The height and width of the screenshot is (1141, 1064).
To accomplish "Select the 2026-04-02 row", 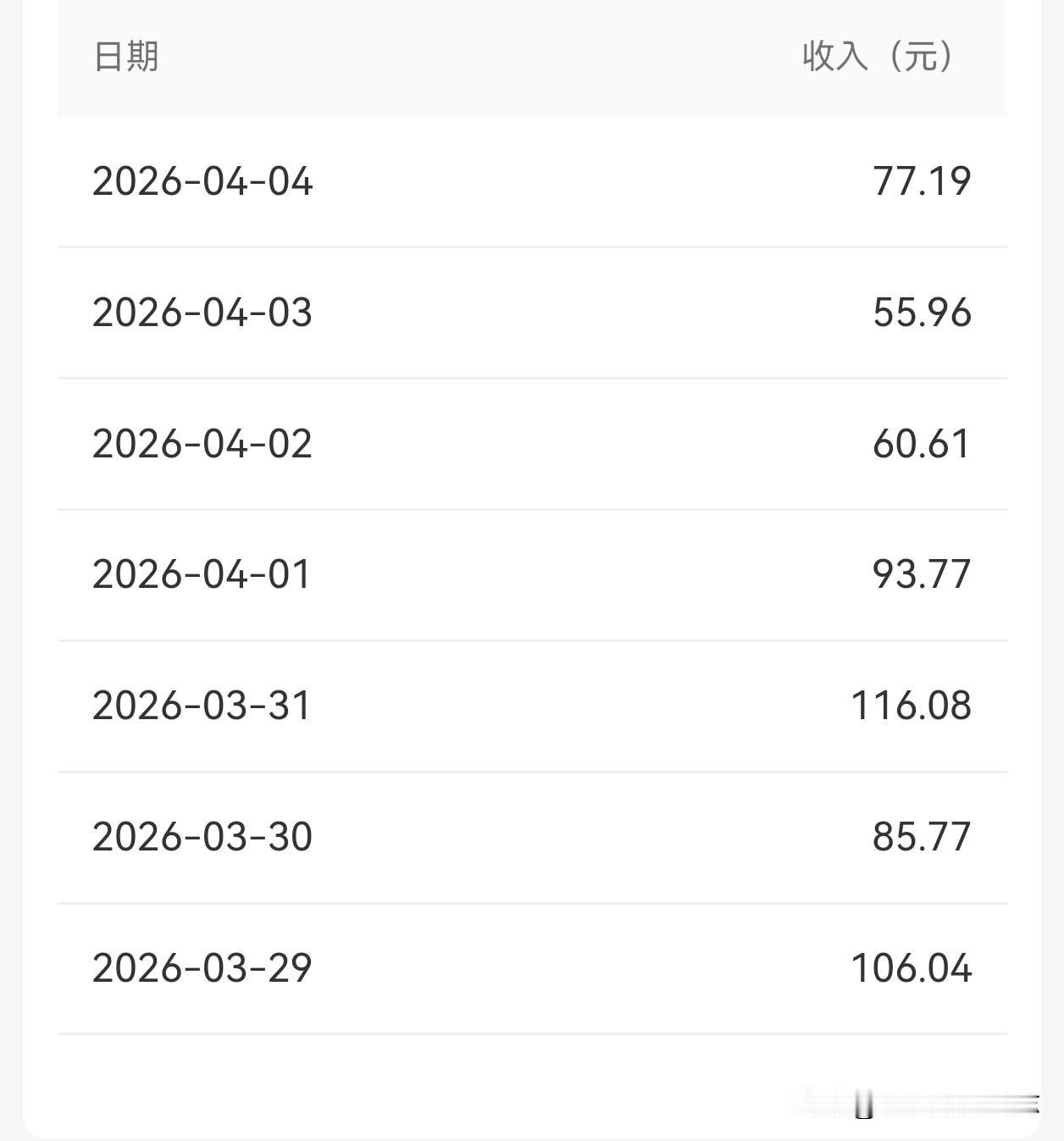I will point(532,442).
